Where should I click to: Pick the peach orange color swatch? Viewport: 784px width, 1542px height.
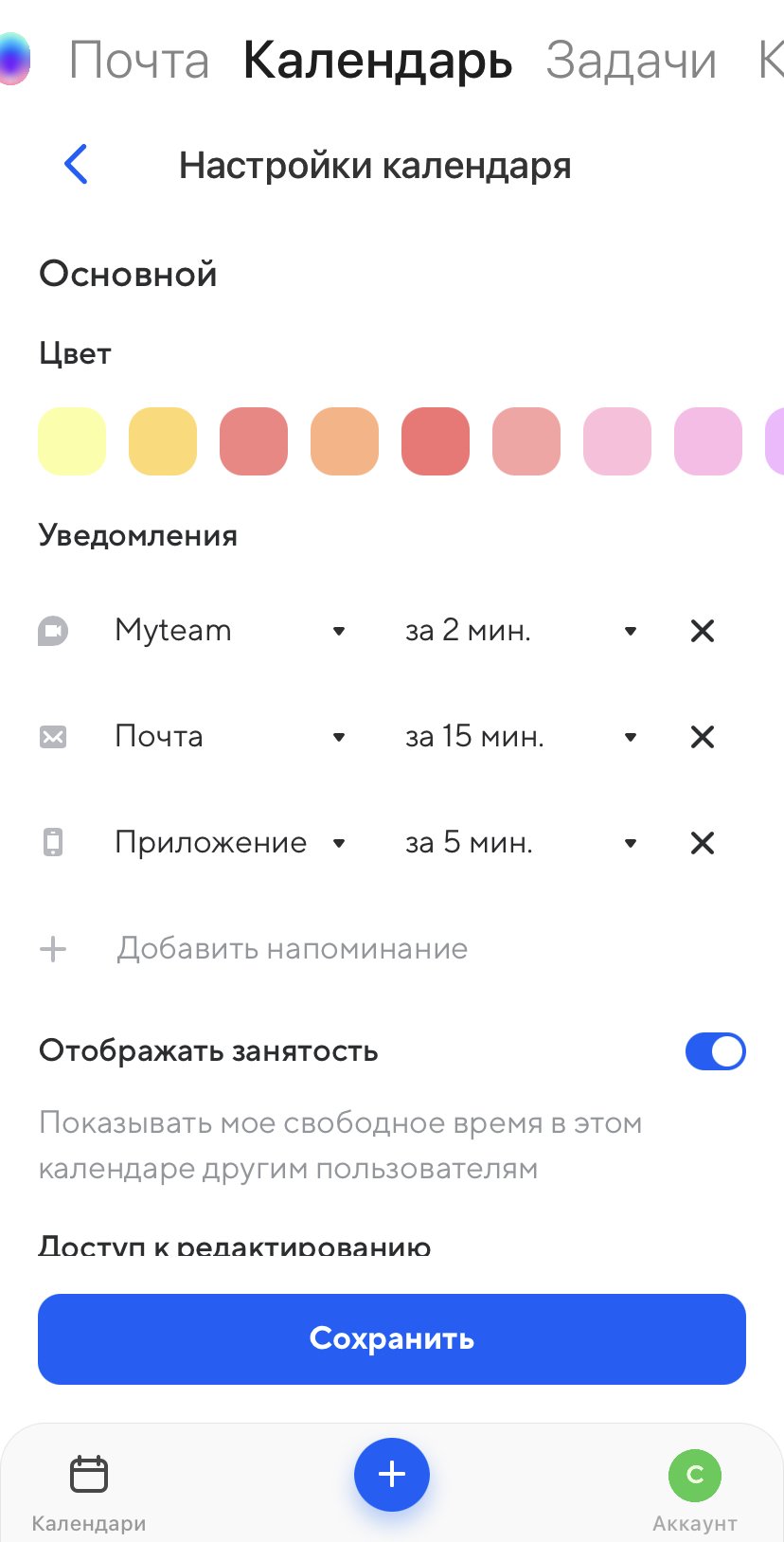tap(345, 441)
